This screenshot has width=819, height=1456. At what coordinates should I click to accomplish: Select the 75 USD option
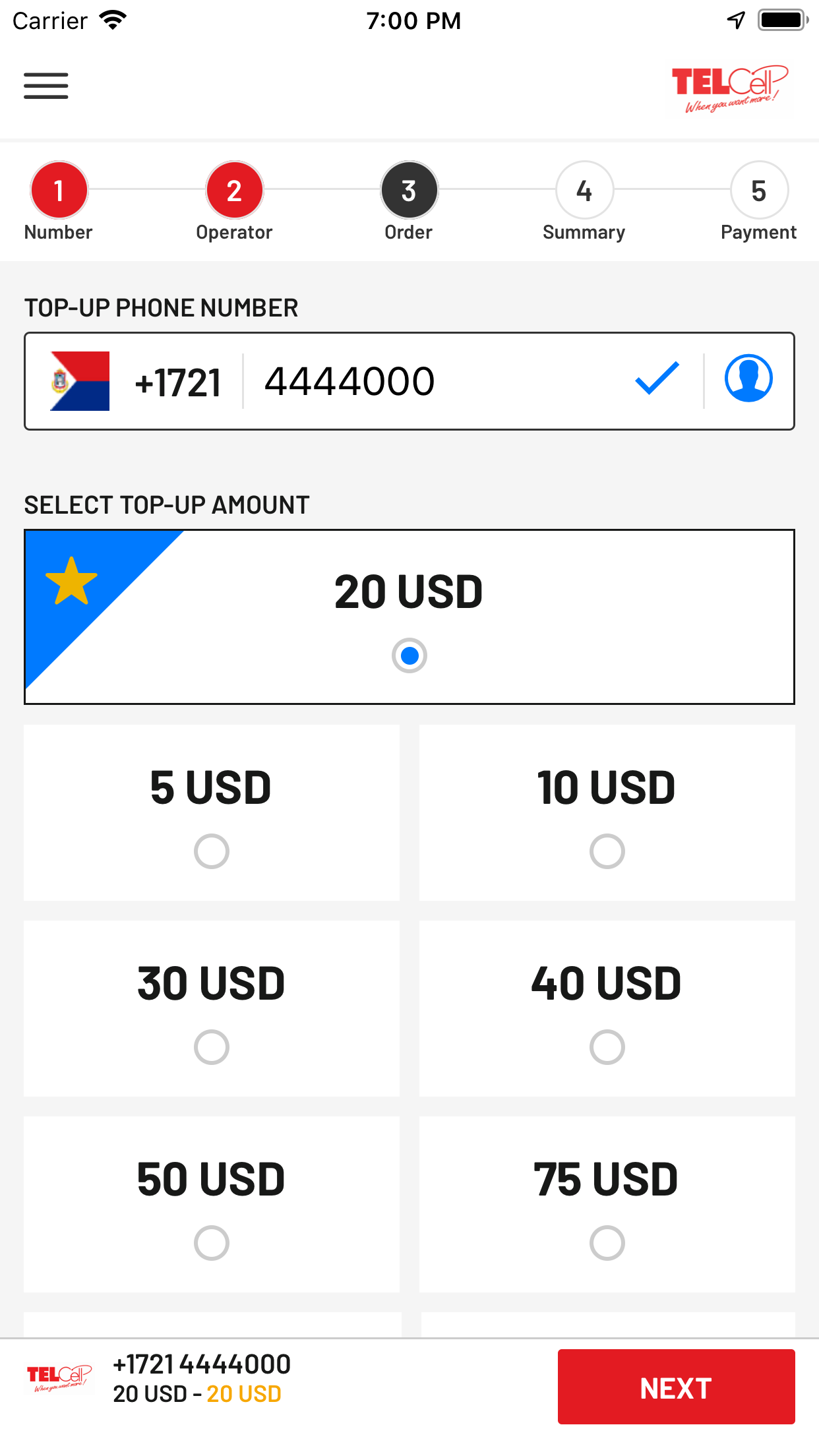coord(607,1203)
